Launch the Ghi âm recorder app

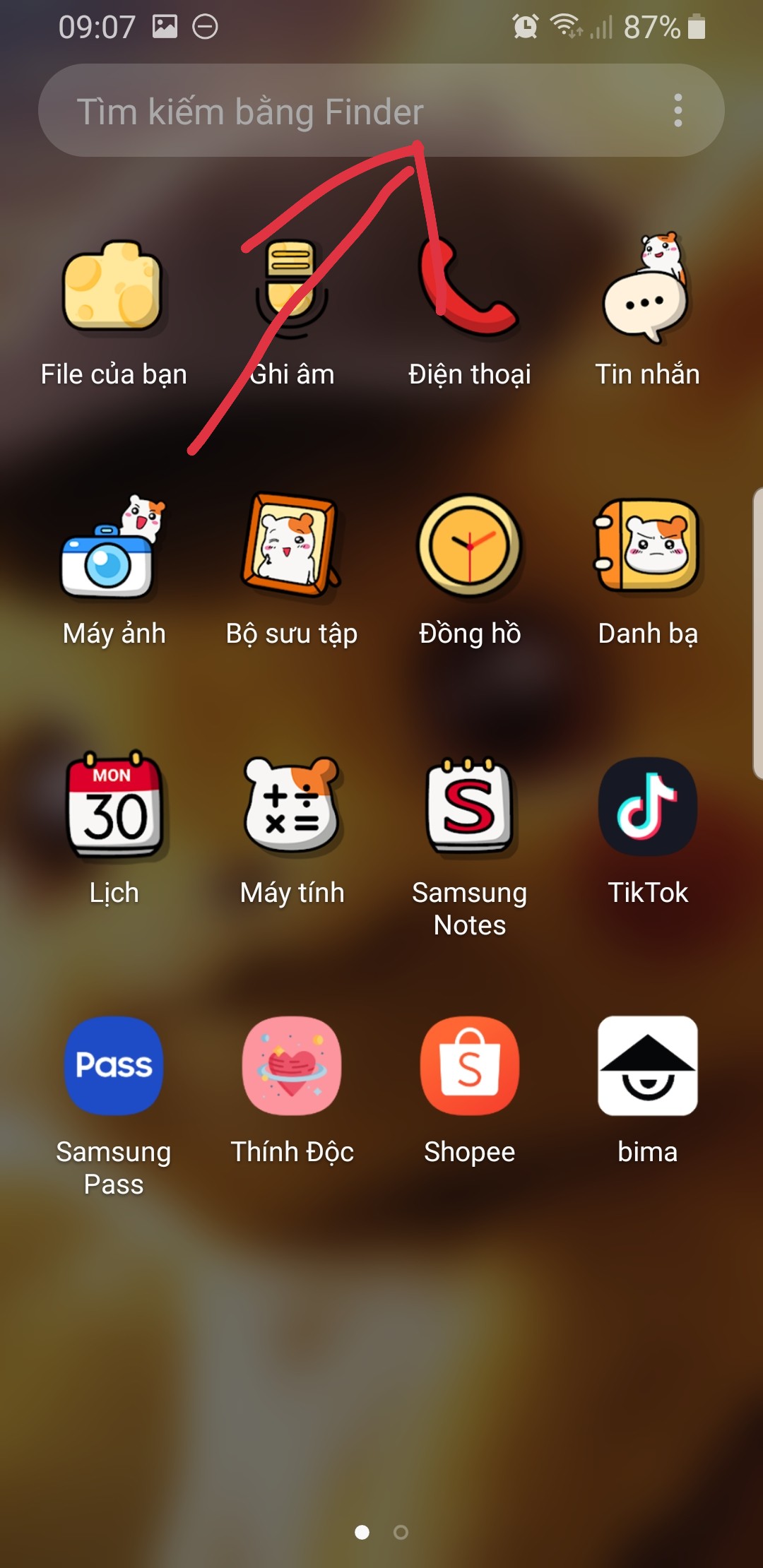[292, 288]
